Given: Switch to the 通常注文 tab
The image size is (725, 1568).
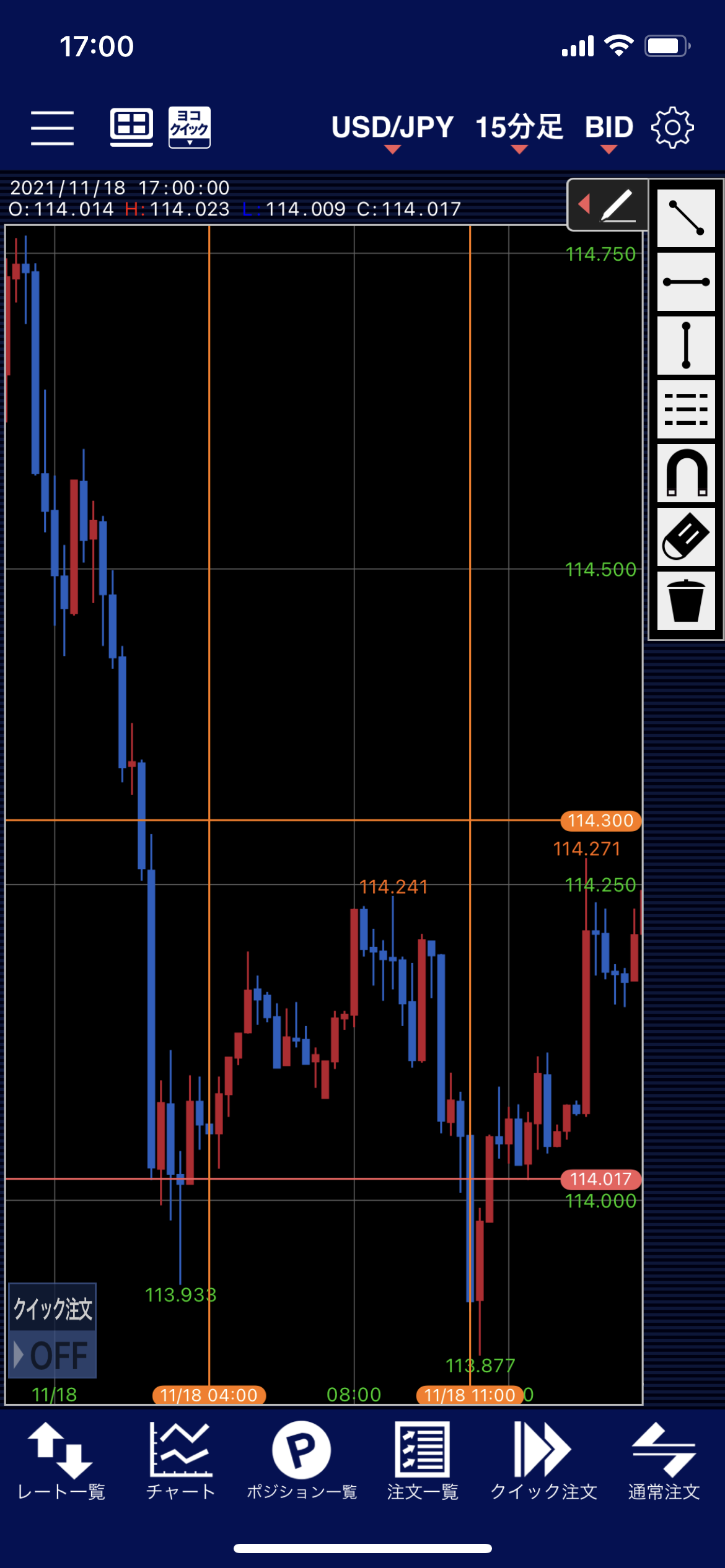Looking at the screenshot, I should coord(664,1461).
